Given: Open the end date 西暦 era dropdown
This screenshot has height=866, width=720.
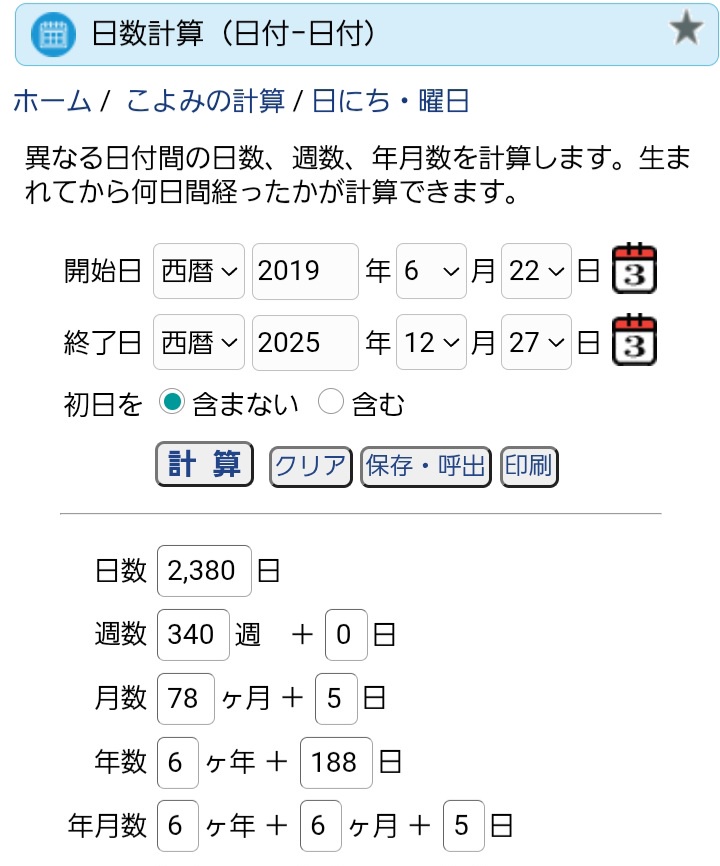Looking at the screenshot, I should [199, 343].
